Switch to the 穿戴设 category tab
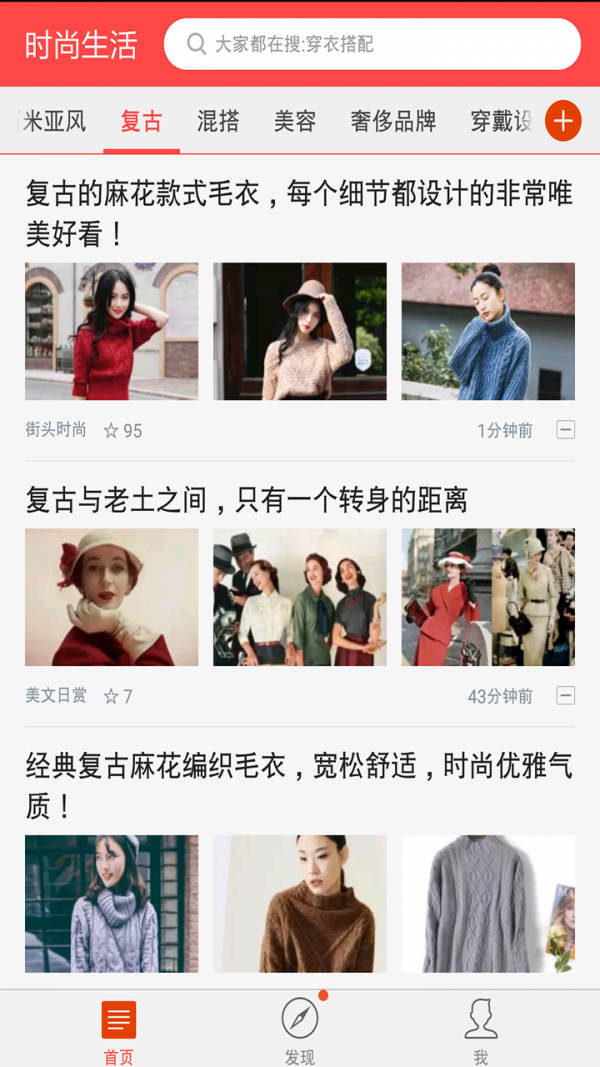Image resolution: width=600 pixels, height=1067 pixels. coord(501,122)
